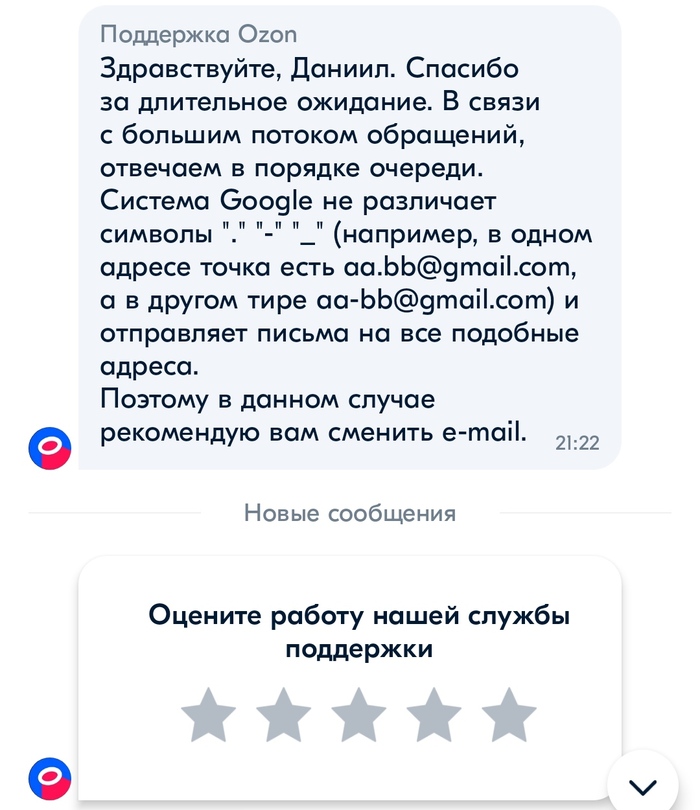Jump to the latest messages with the down arrow
The width and height of the screenshot is (700, 810).
[643, 786]
